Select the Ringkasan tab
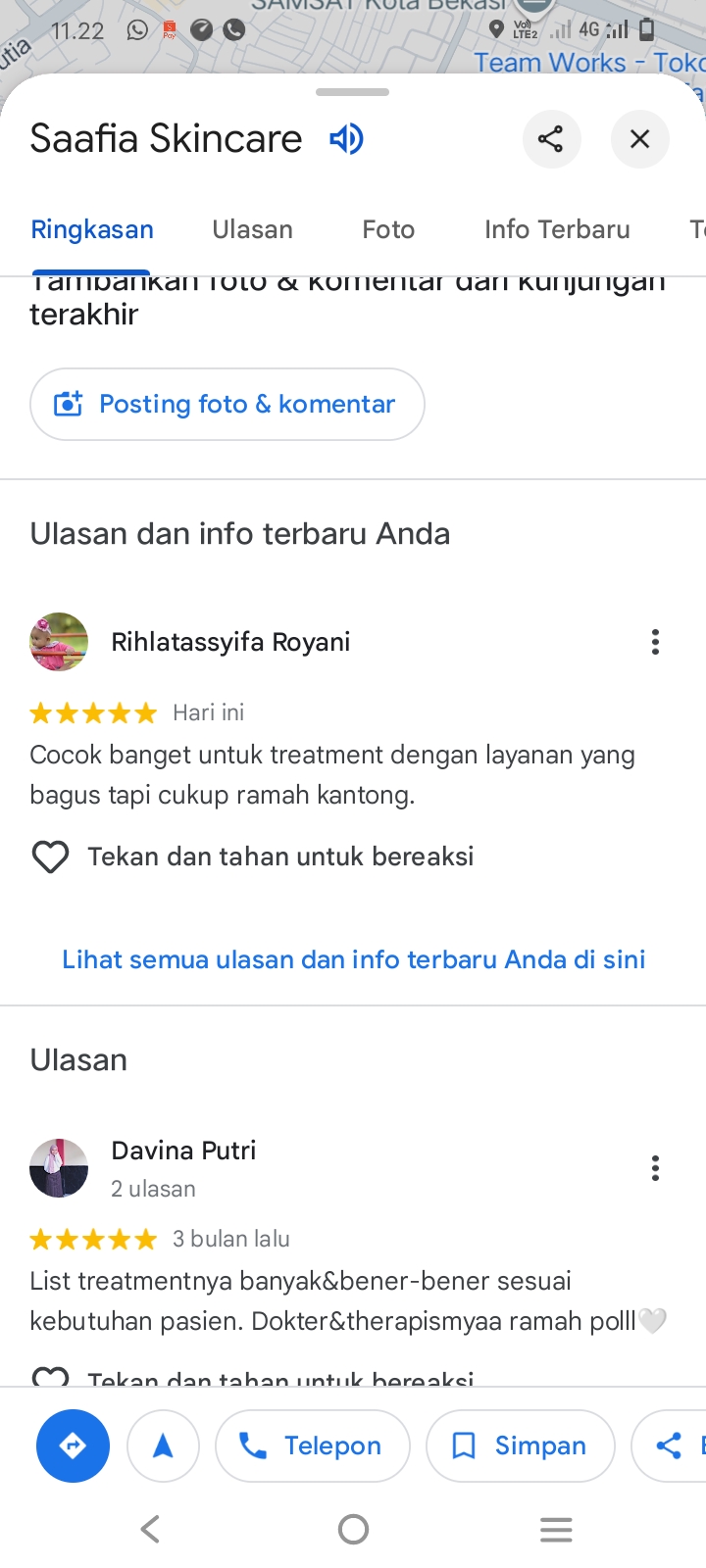The height and width of the screenshot is (1568, 706). click(x=92, y=229)
